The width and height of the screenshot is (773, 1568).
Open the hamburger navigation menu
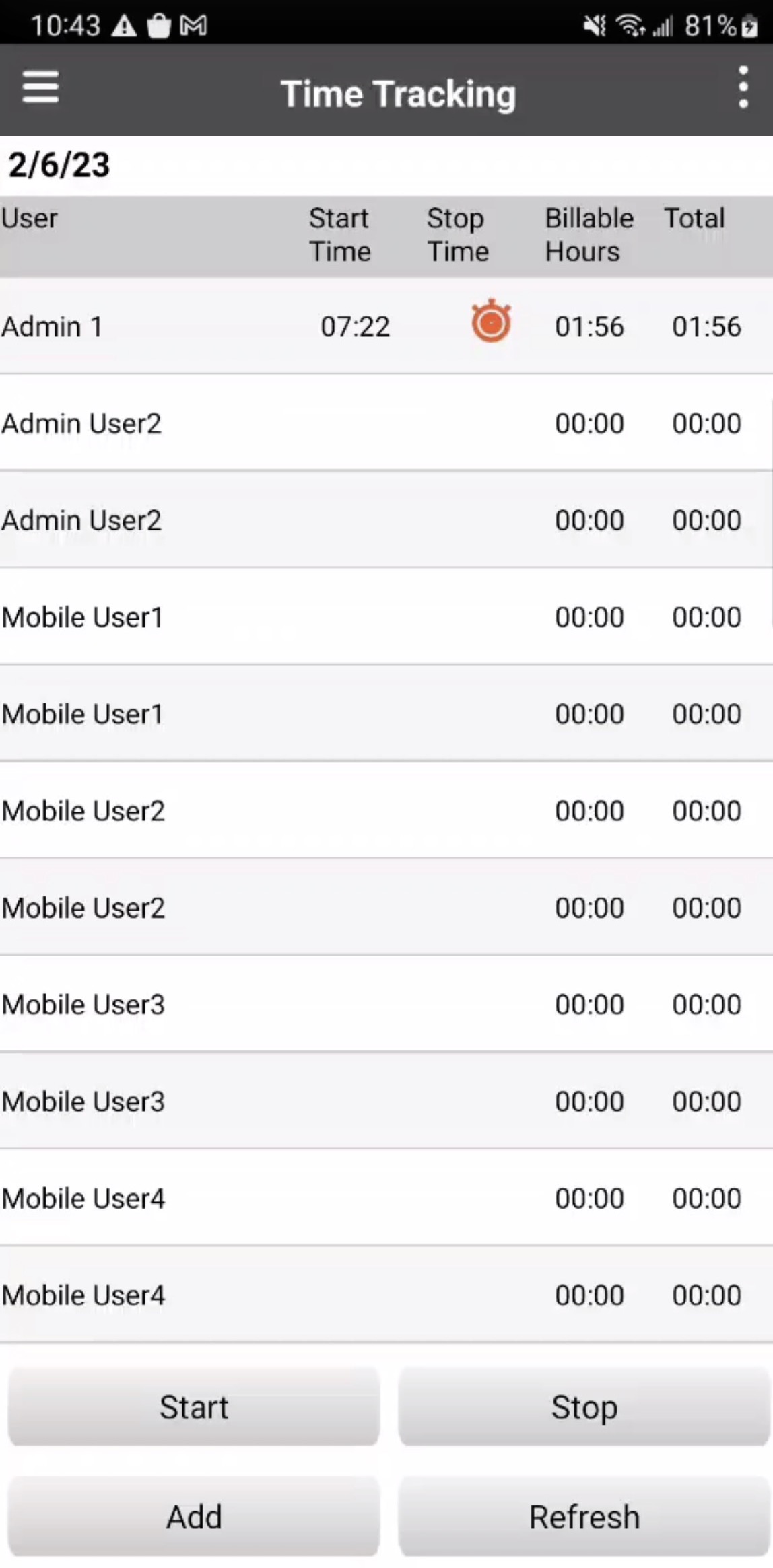click(40, 88)
